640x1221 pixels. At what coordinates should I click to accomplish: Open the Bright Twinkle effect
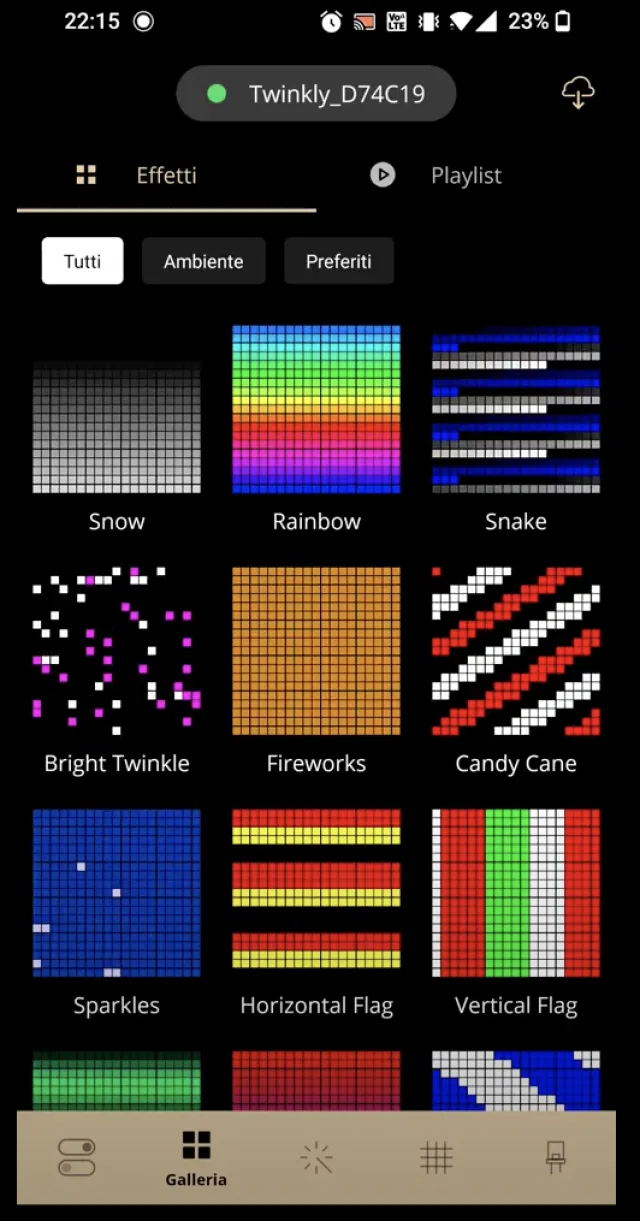pos(116,652)
